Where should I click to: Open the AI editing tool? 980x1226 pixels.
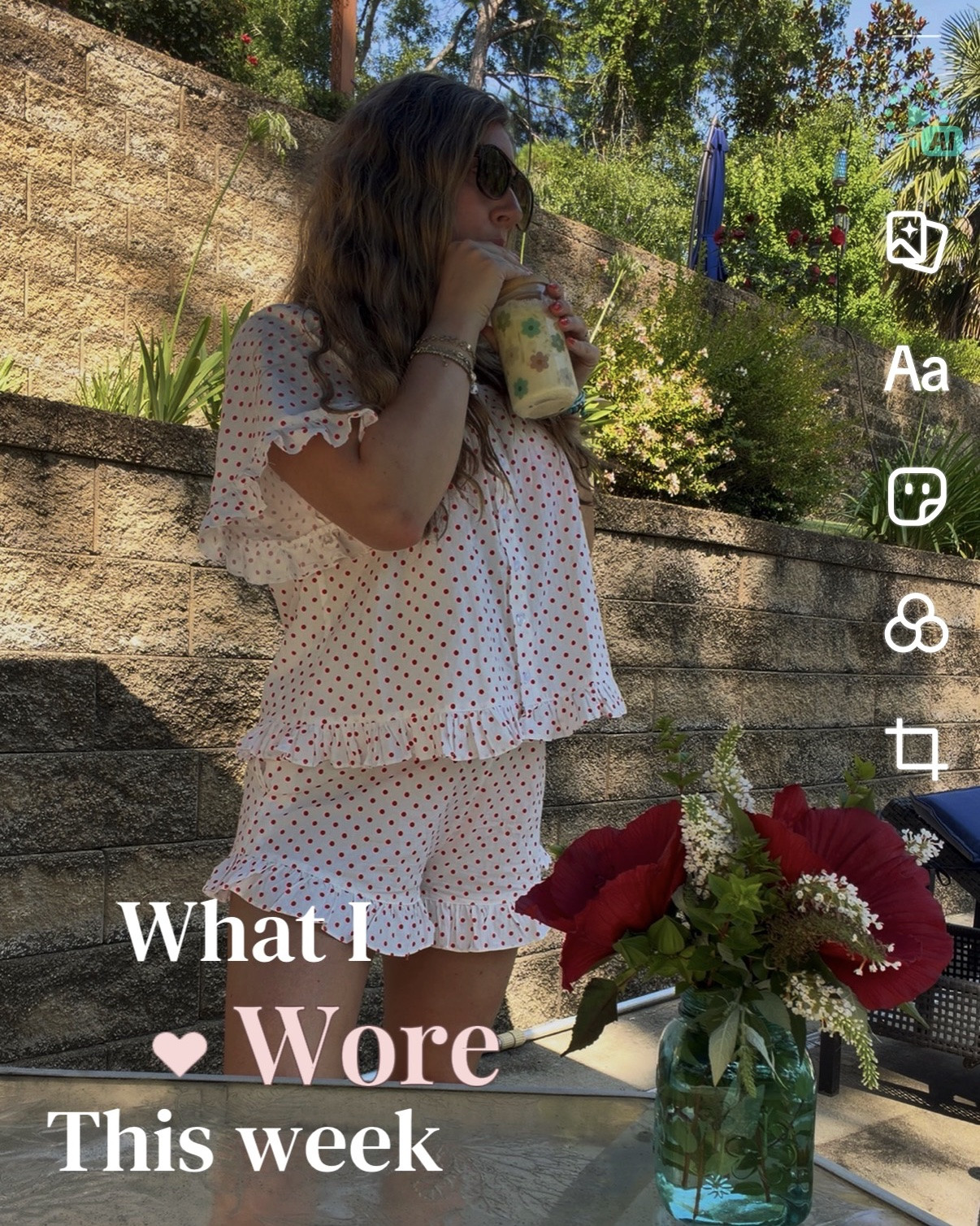pos(923,120)
